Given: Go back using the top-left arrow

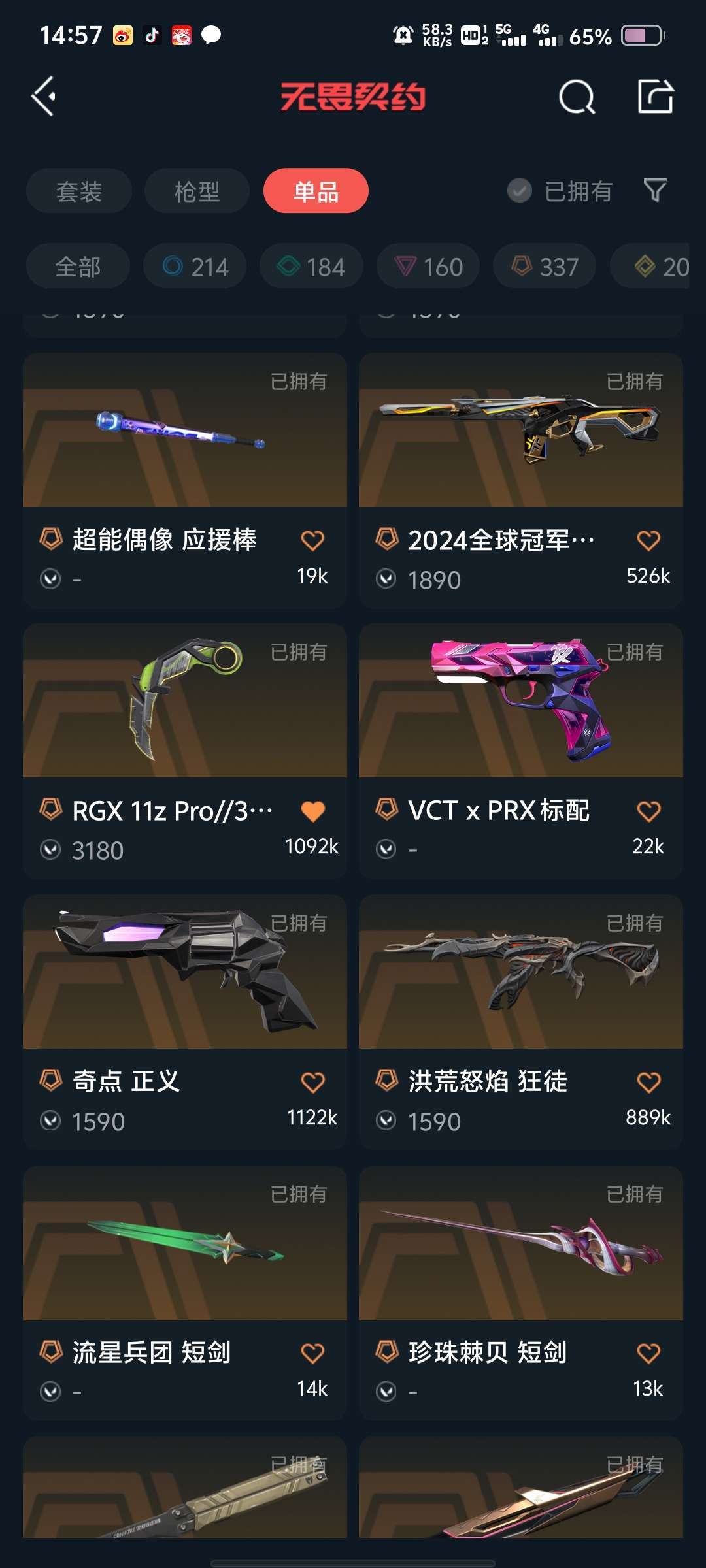Looking at the screenshot, I should point(43,97).
